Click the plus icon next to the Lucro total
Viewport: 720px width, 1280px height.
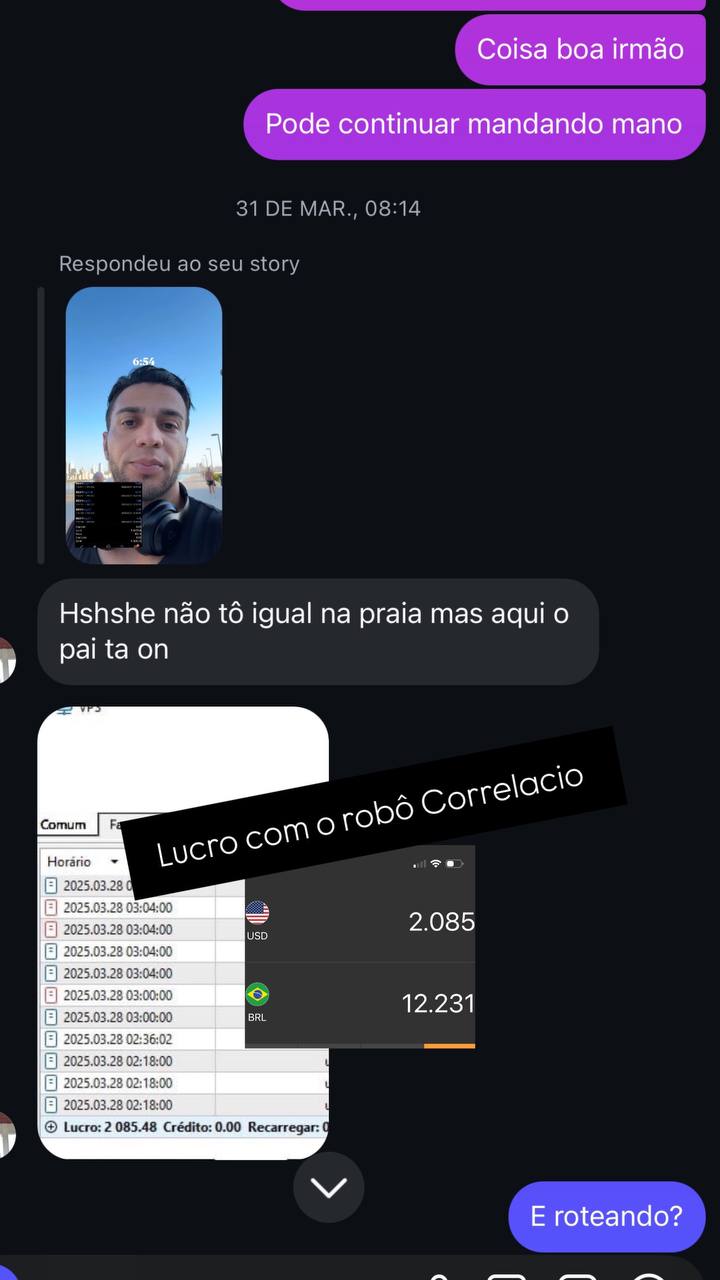click(49, 1126)
